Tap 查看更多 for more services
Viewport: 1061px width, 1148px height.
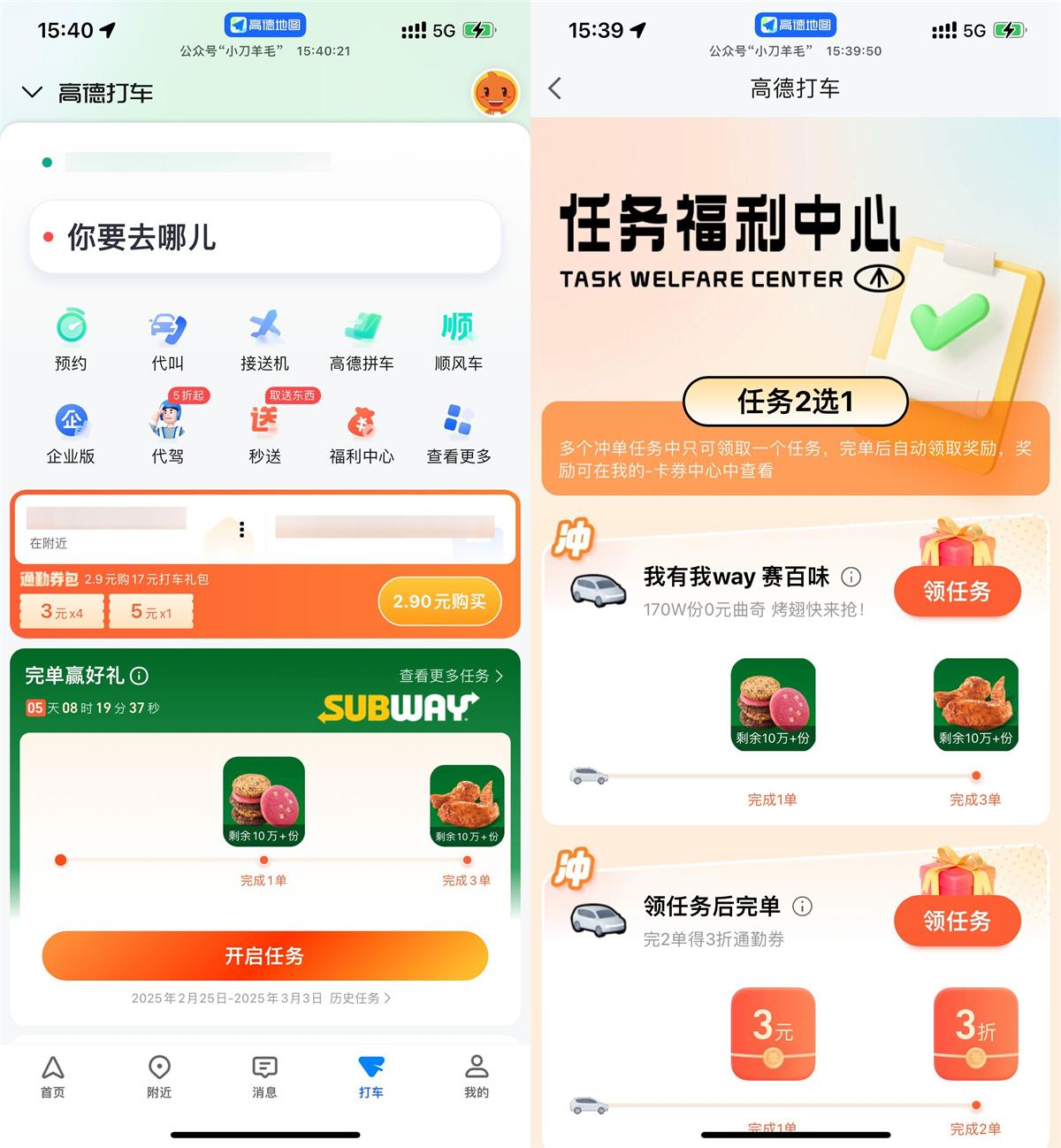tap(458, 432)
